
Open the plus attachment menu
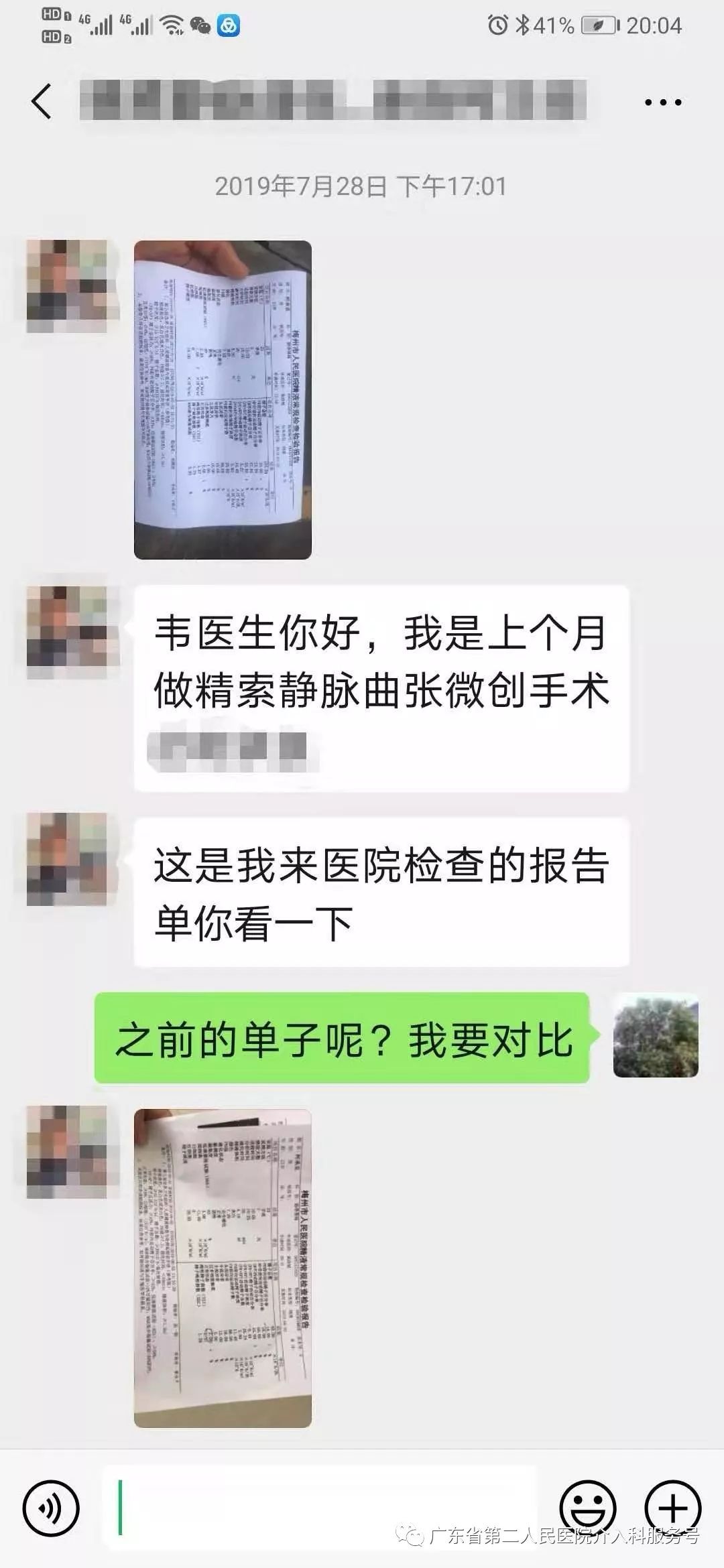(672, 1508)
